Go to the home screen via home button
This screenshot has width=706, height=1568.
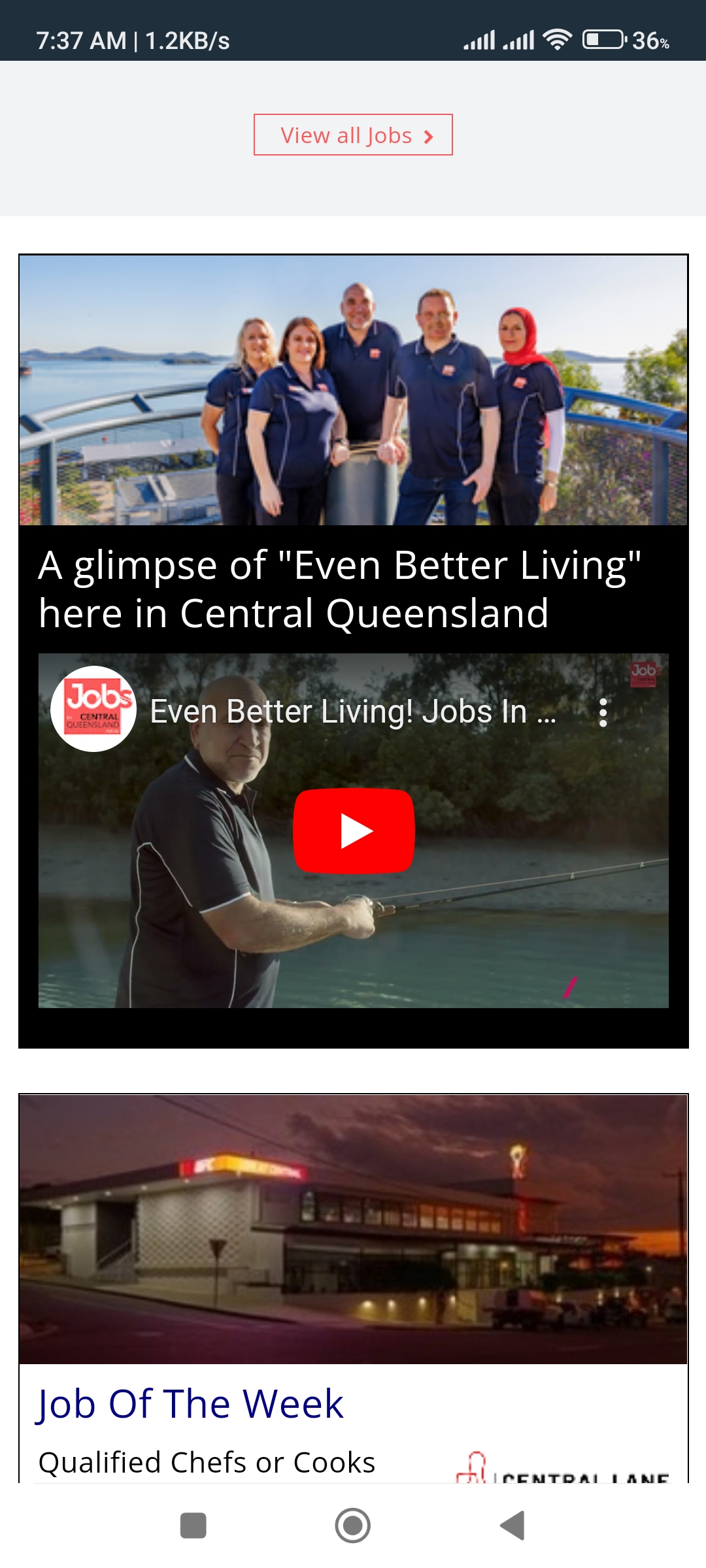point(353,1526)
